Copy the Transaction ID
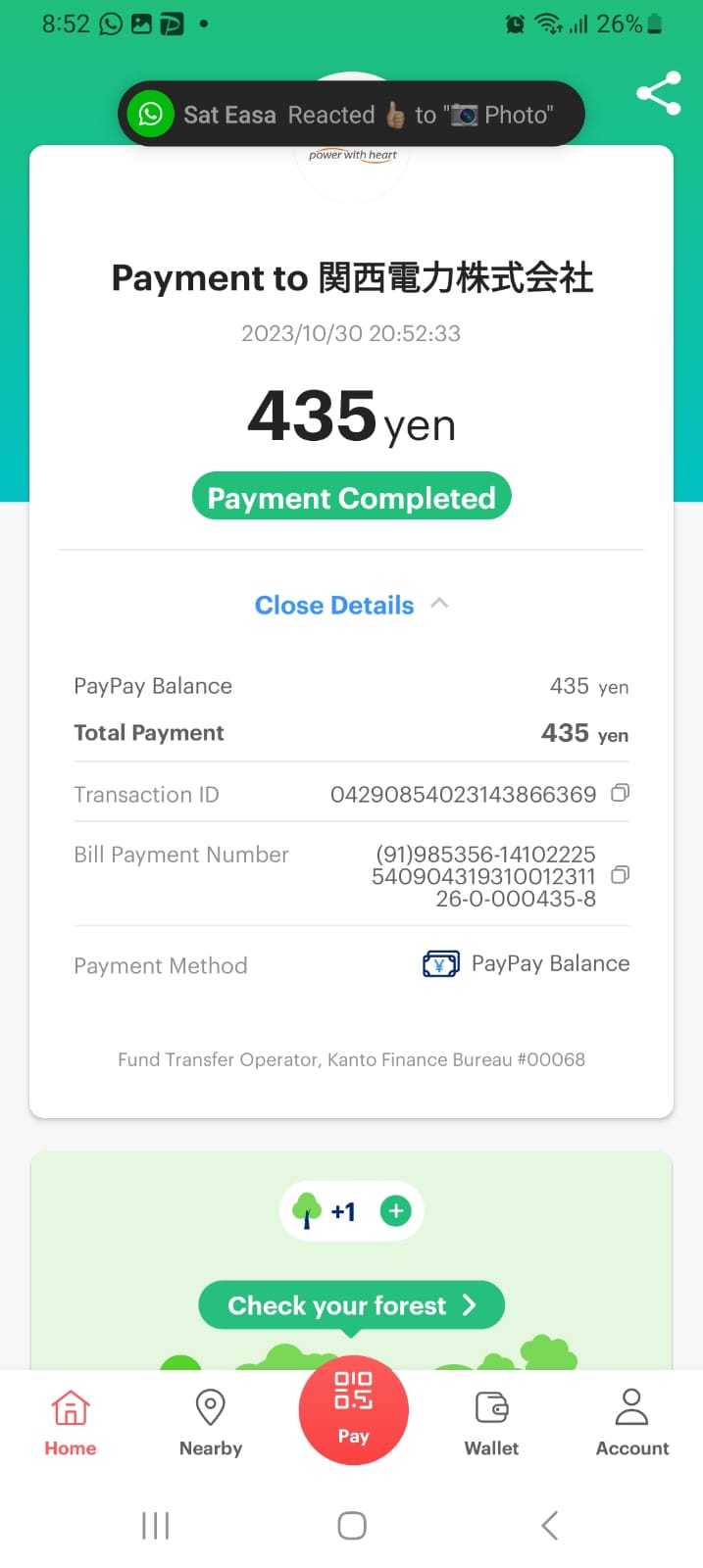The height and width of the screenshot is (1568, 703). click(x=620, y=793)
